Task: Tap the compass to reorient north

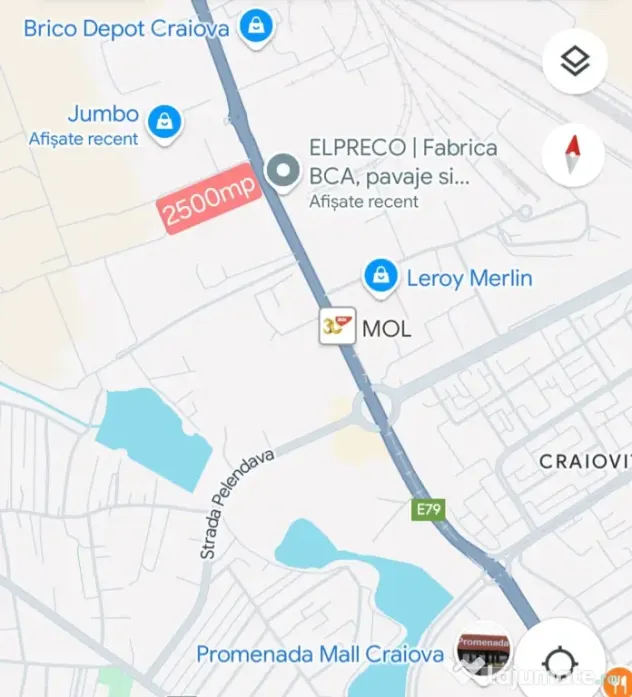Action: 574,155
